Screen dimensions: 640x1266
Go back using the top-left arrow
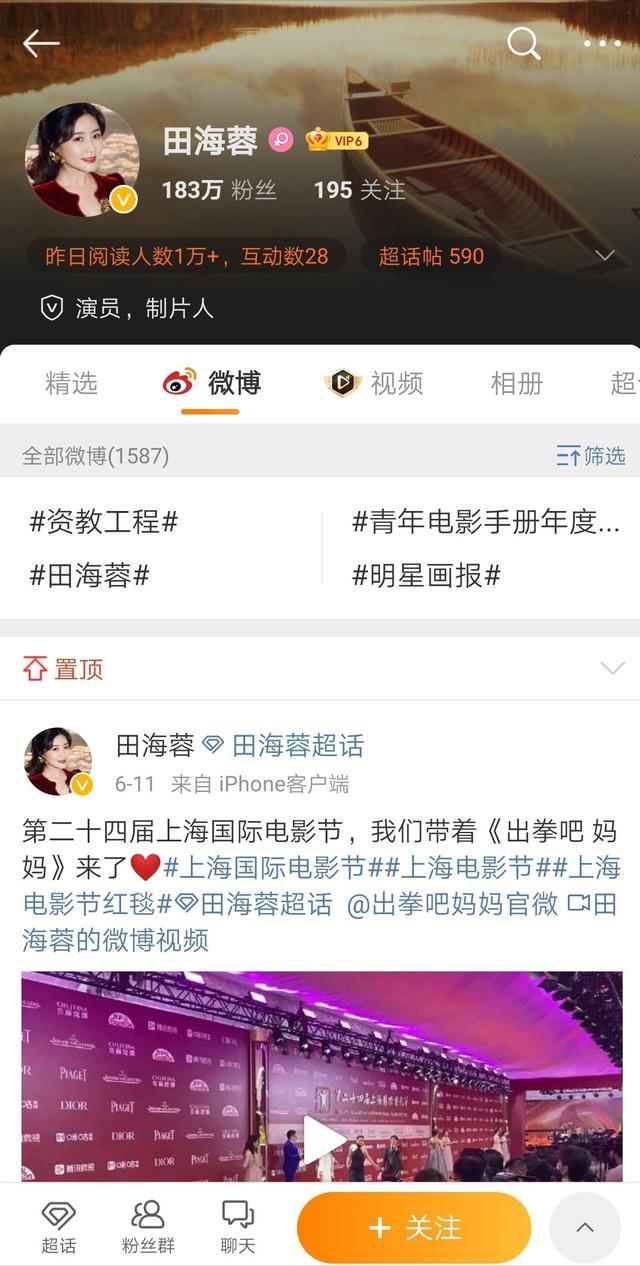tap(41, 43)
